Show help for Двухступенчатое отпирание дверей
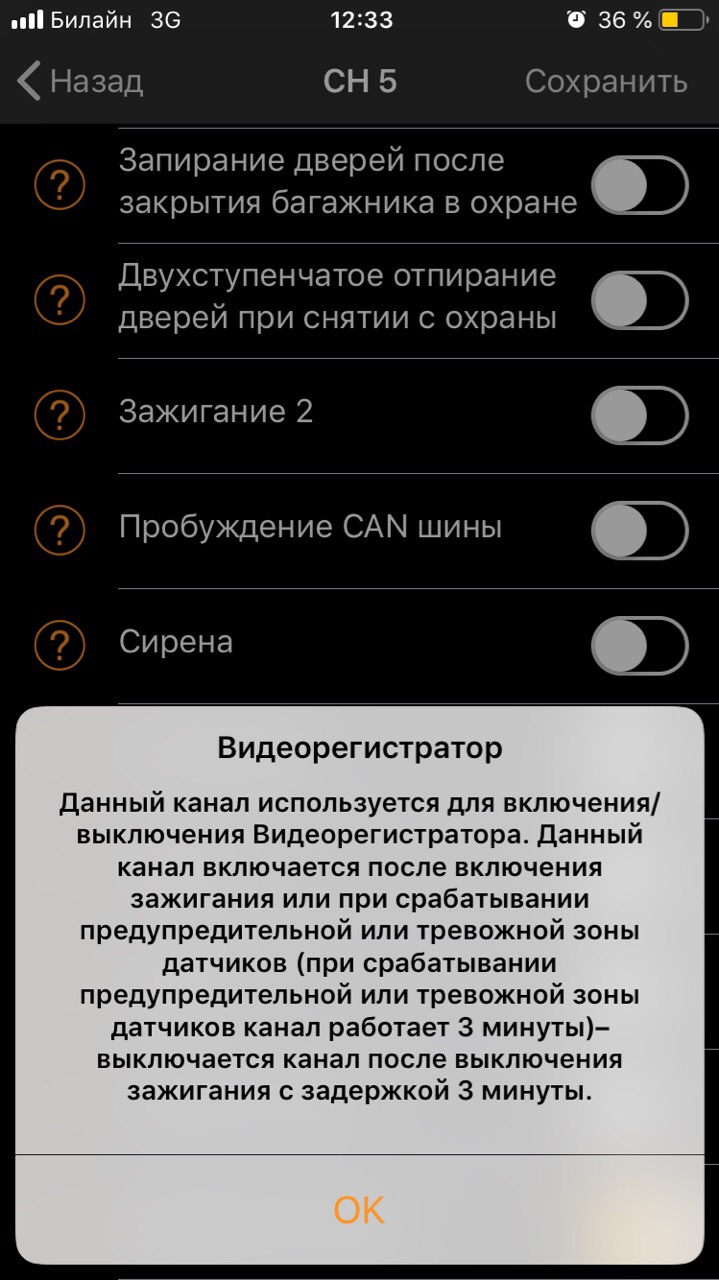The height and width of the screenshot is (1280, 719). point(60,299)
